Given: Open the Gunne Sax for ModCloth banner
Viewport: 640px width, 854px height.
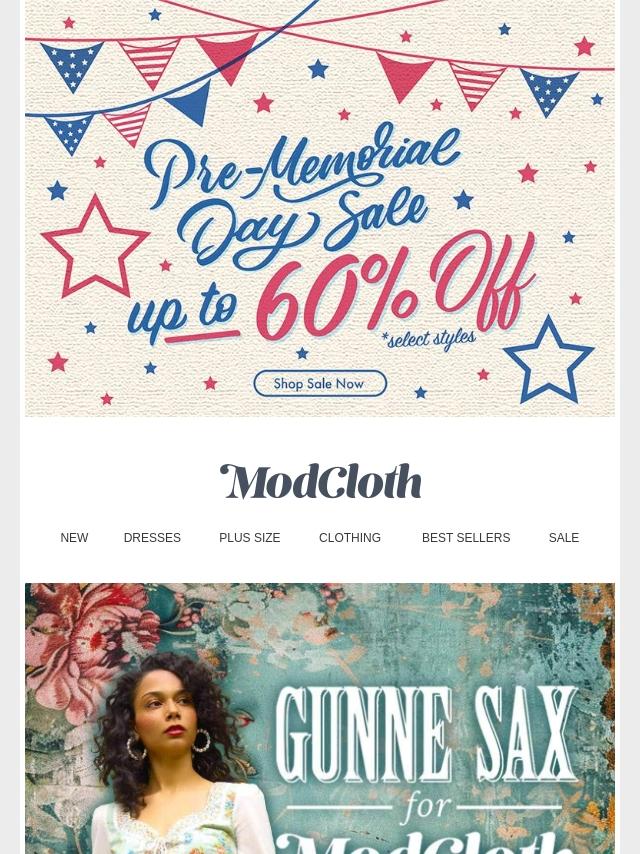Looking at the screenshot, I should point(320,718).
